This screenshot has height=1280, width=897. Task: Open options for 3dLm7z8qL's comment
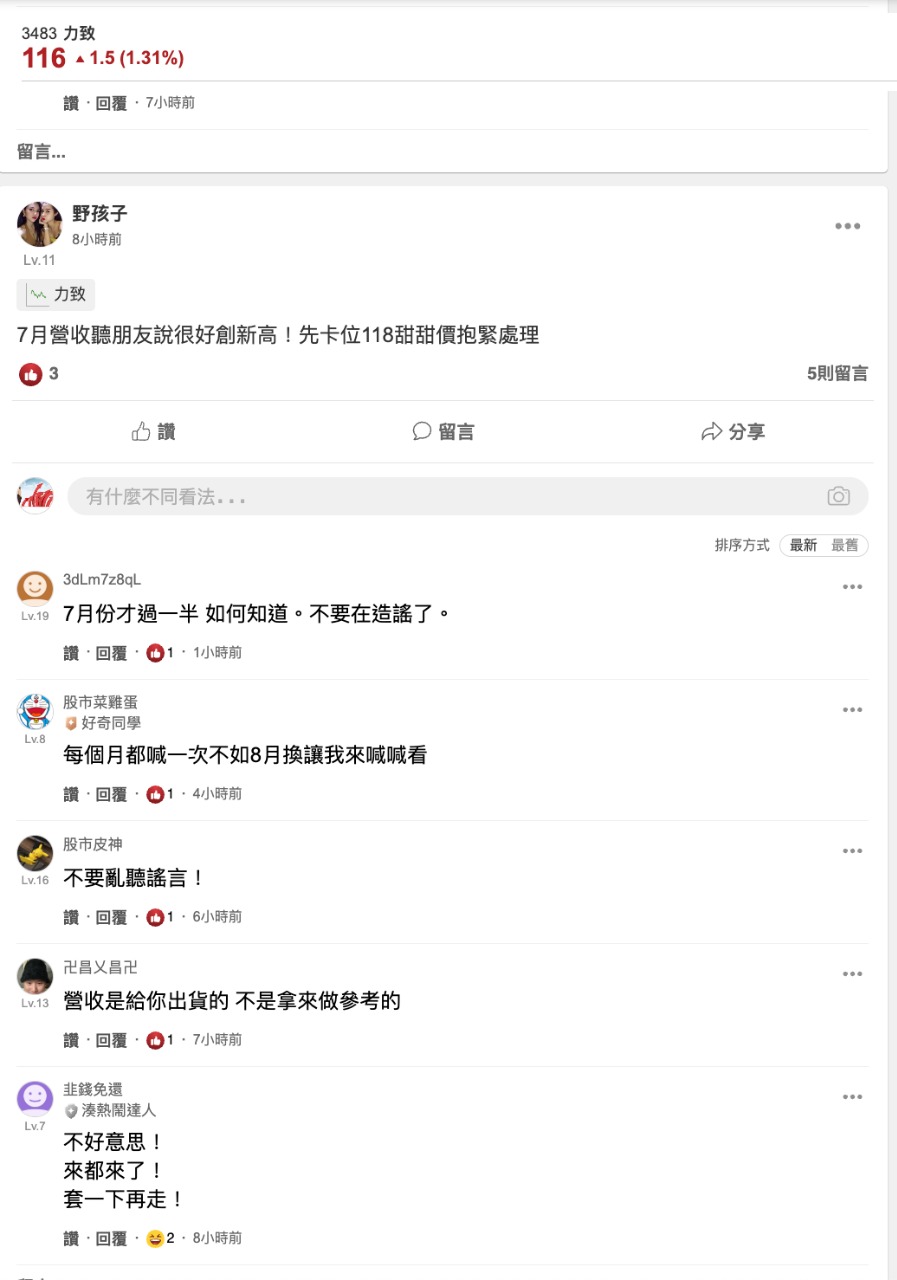coord(851,587)
